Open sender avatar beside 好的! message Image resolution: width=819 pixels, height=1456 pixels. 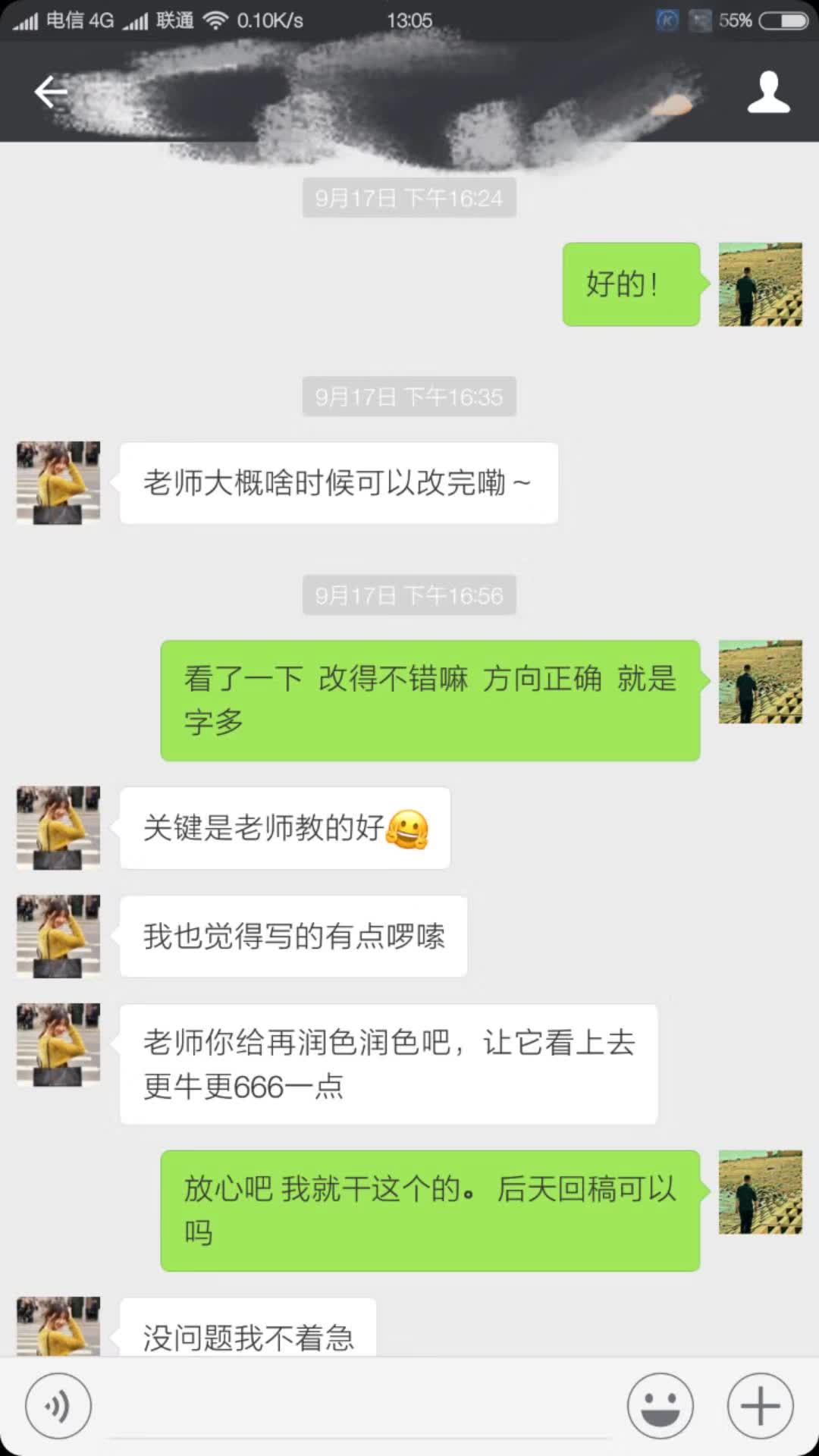pos(760,284)
